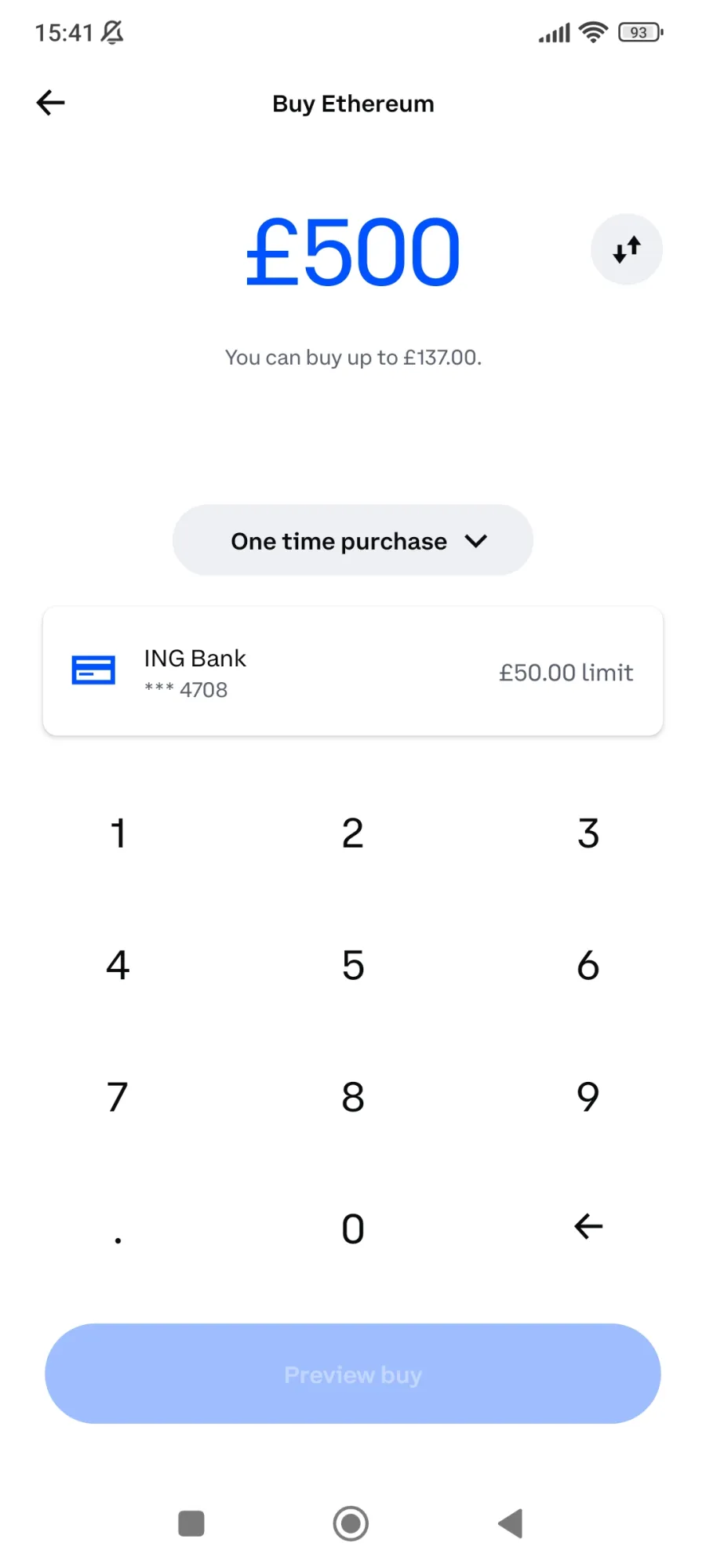Enter digit 3 on the keypad
Viewport: 706px width, 1568px height.
pos(588,833)
